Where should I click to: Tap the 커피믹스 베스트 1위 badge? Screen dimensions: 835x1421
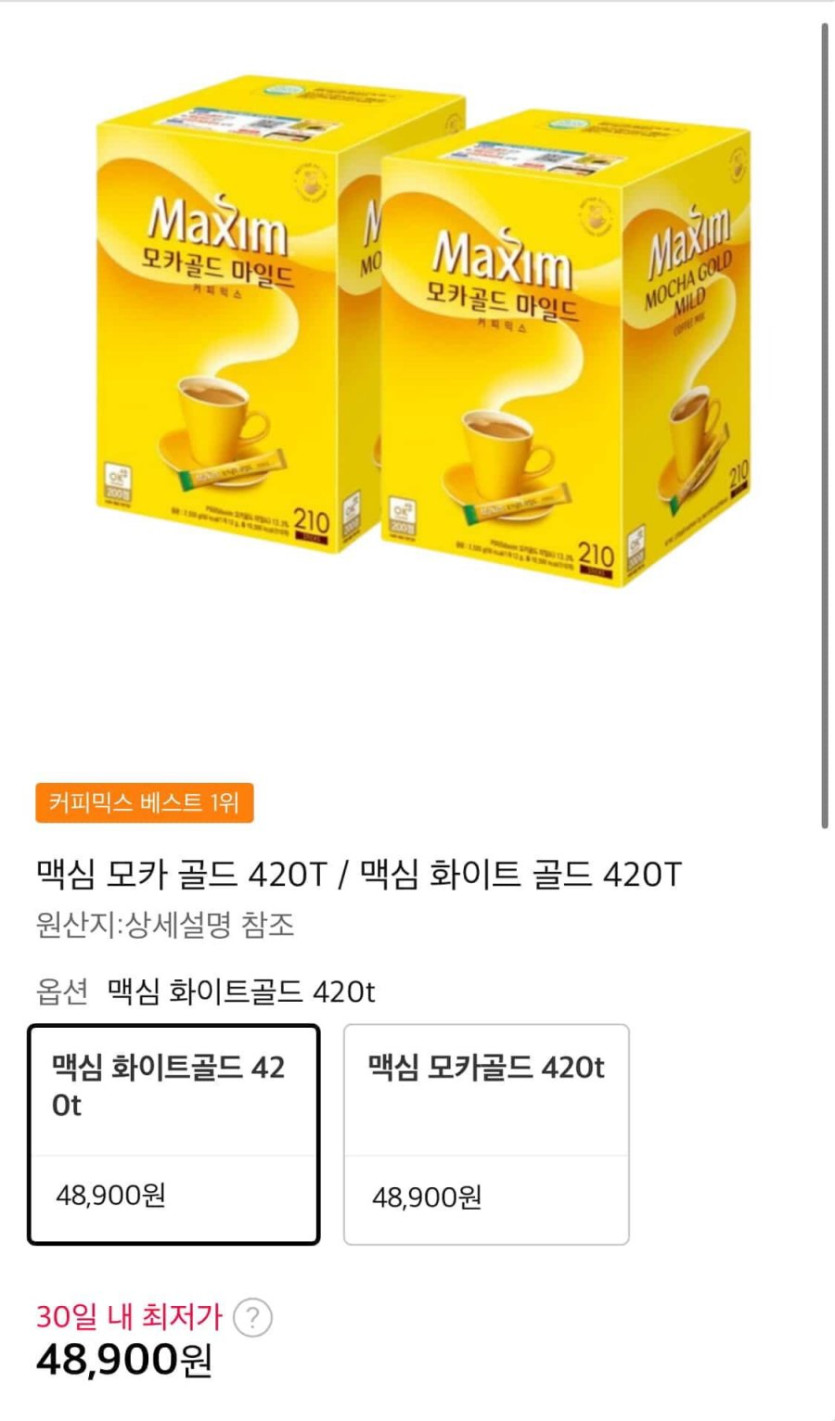(145, 803)
